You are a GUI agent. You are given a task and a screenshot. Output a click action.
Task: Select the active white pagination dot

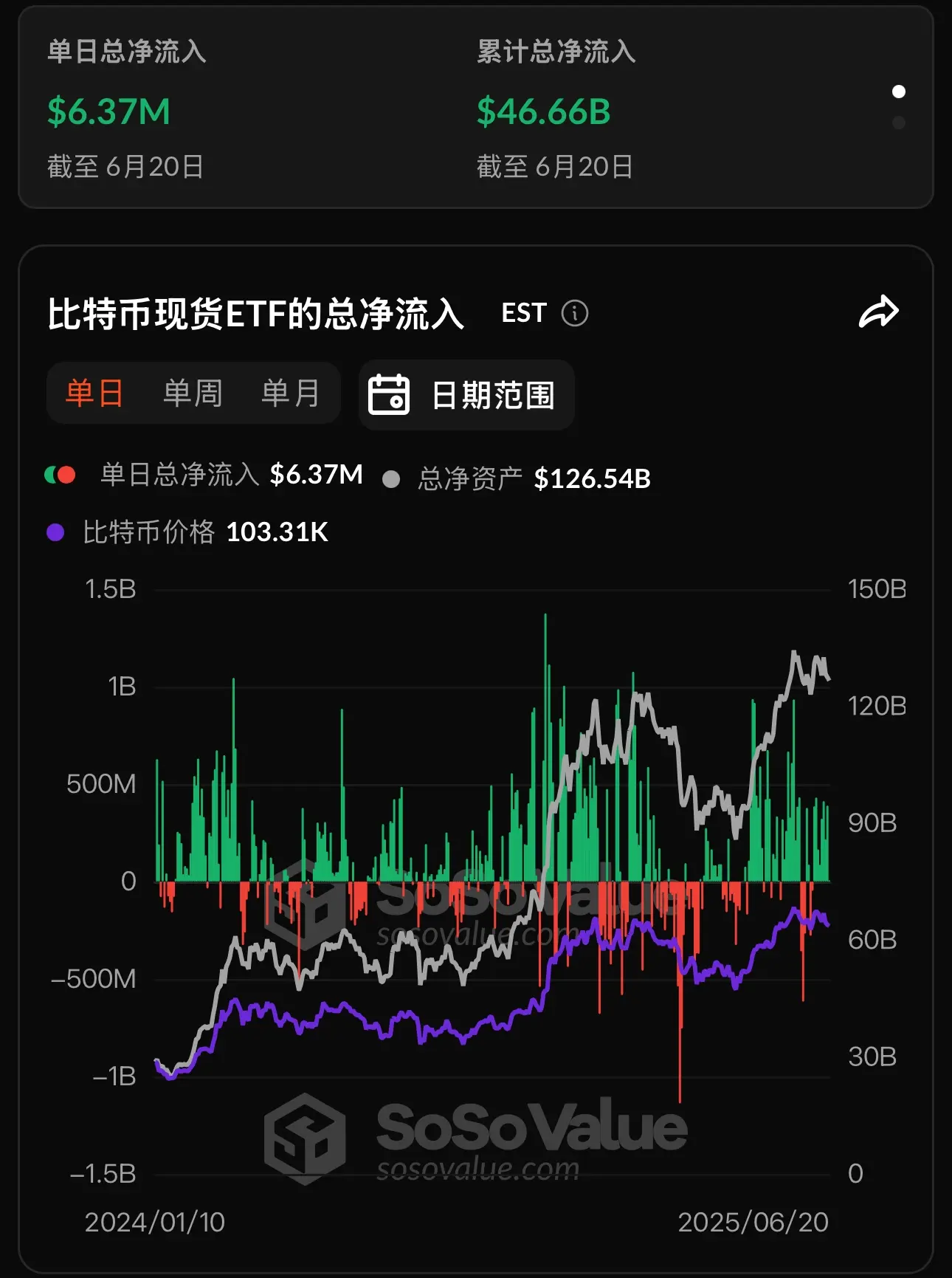pyautogui.click(x=897, y=92)
